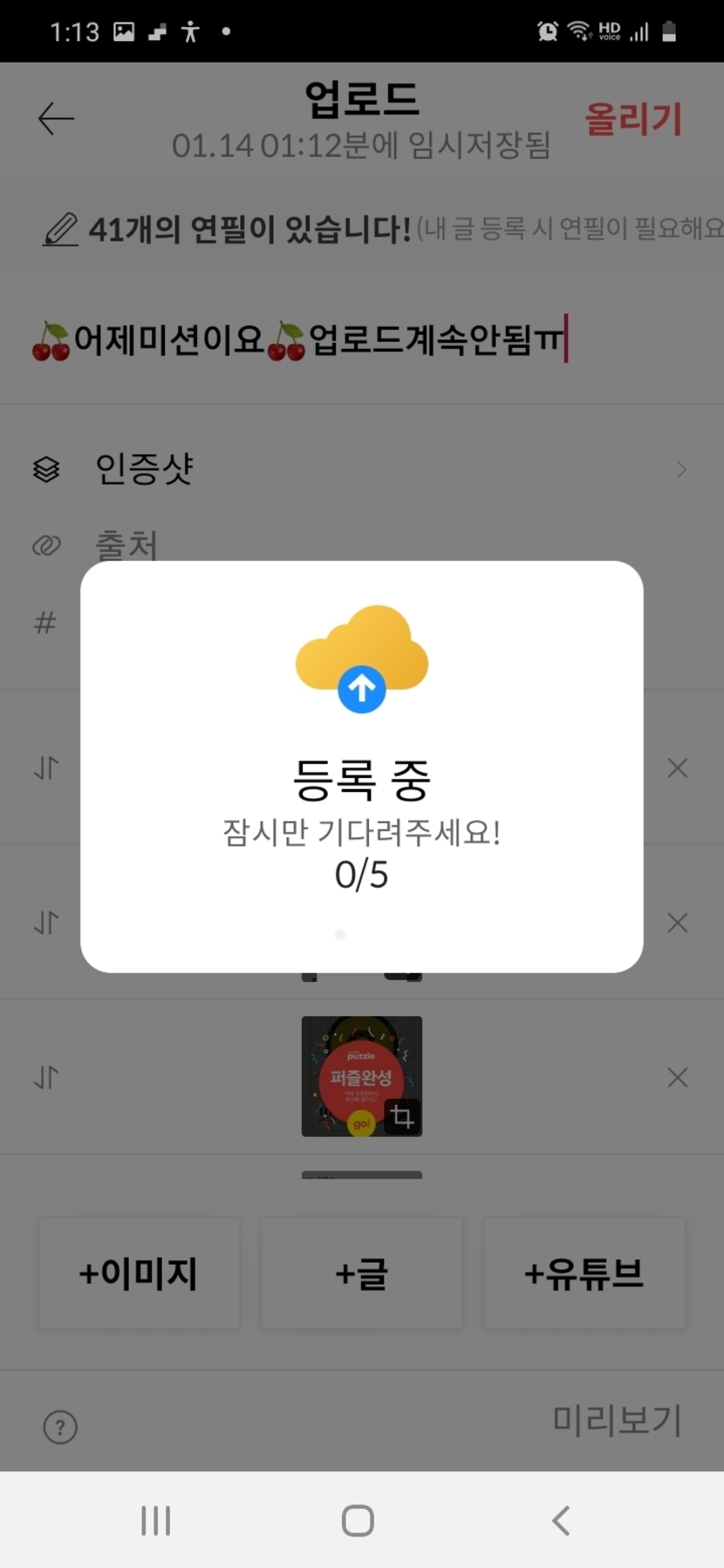The width and height of the screenshot is (724, 1568).
Task: Open the help question mark icon
Action: (x=60, y=1428)
